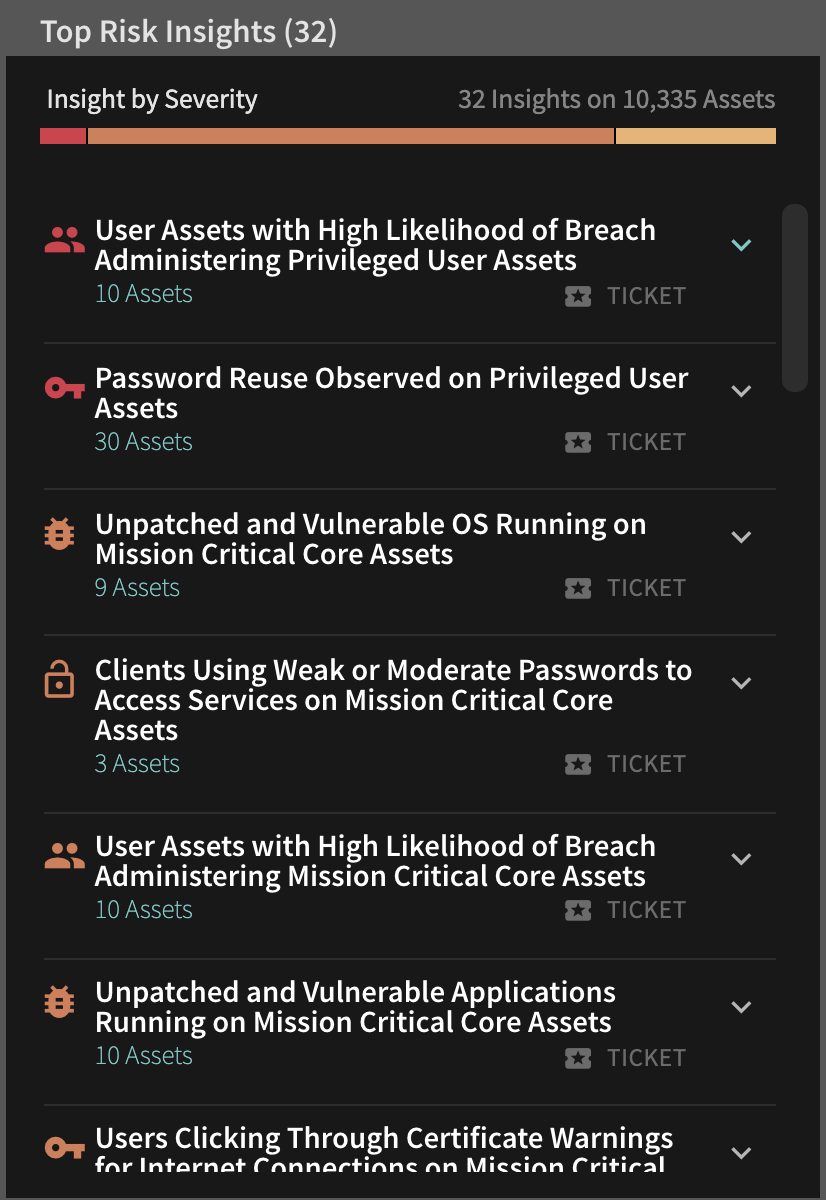
Task: Click the key icon for Password Reuse insight
Action: (x=63, y=386)
